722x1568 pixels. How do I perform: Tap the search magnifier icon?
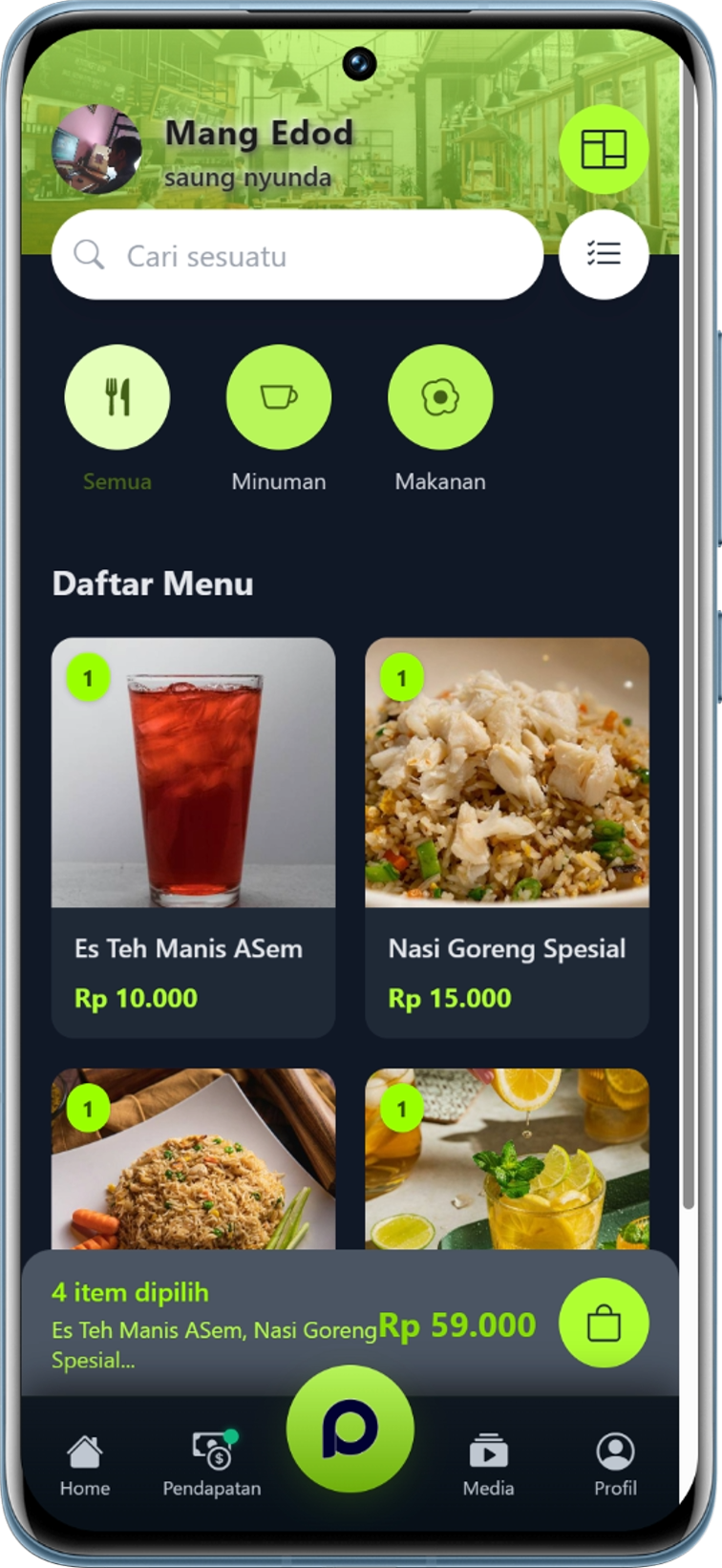88,255
